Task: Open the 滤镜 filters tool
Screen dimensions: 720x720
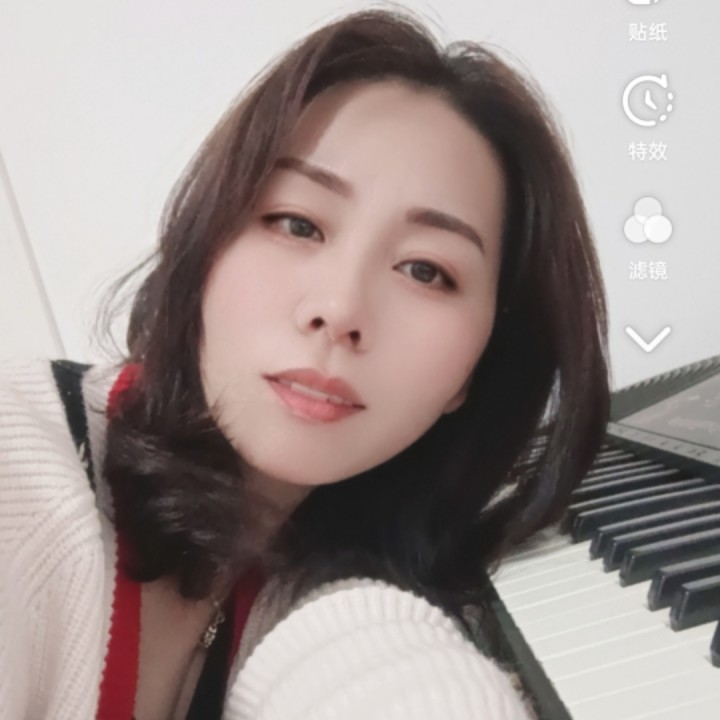Action: [x=647, y=238]
